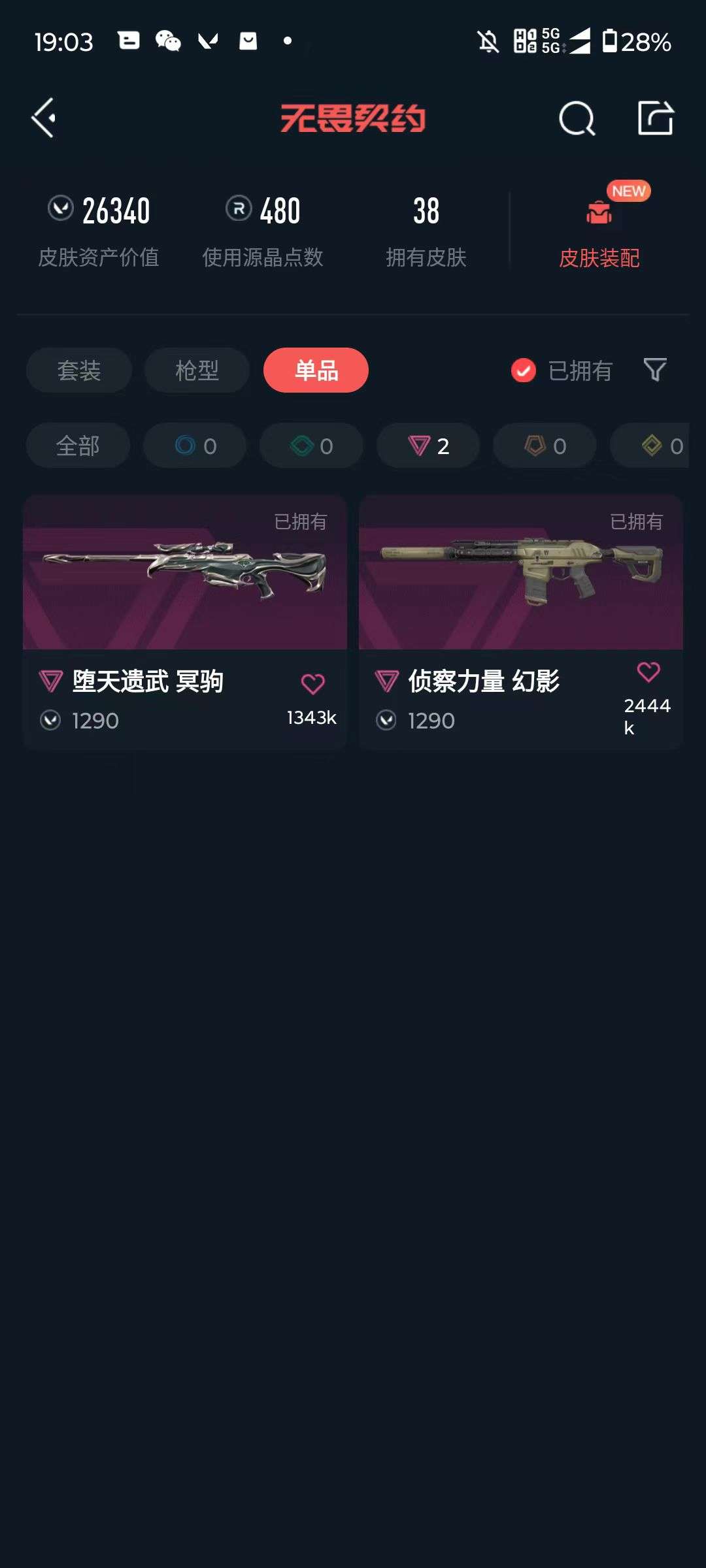This screenshot has width=706, height=1568.
Task: Tap the back arrow at top left
Action: coord(43,118)
